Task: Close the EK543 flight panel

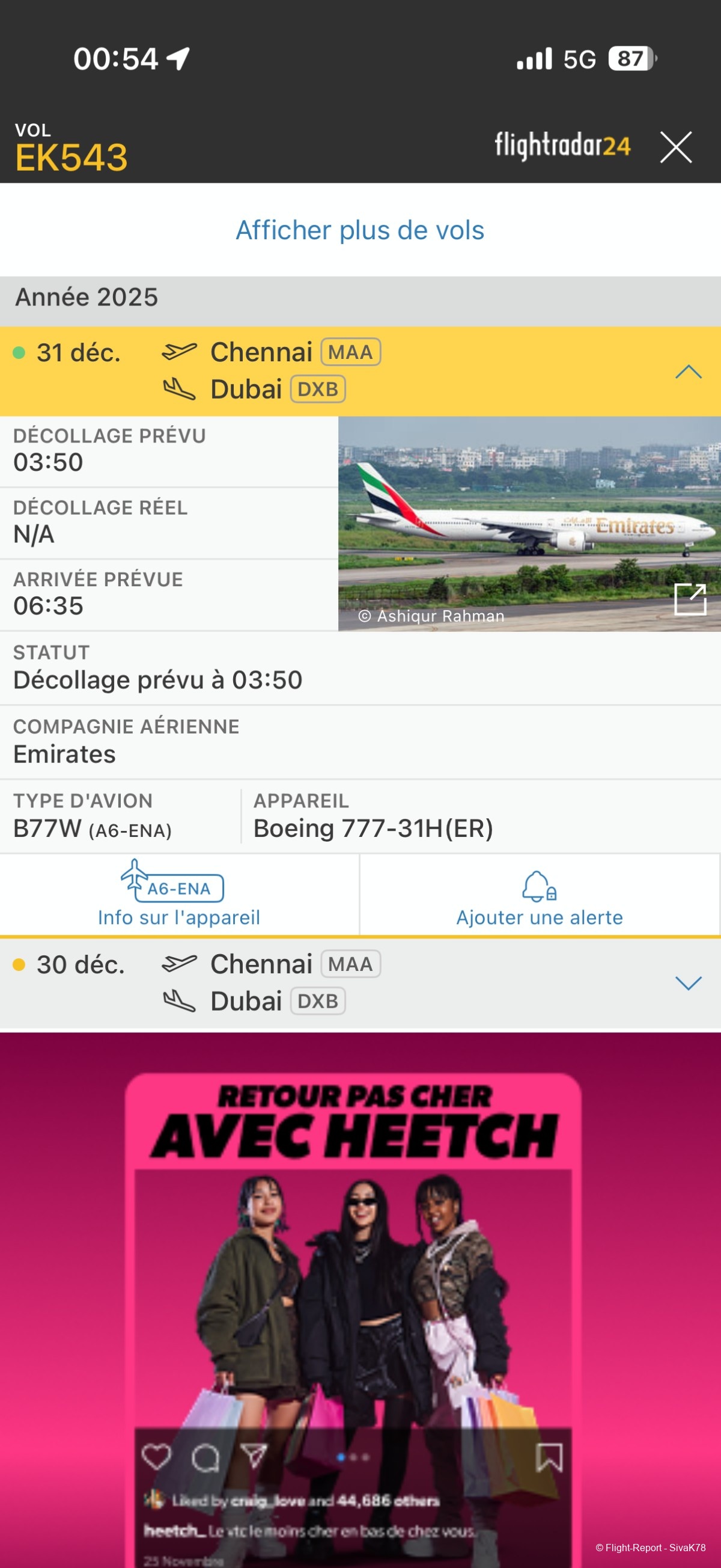Action: (675, 147)
